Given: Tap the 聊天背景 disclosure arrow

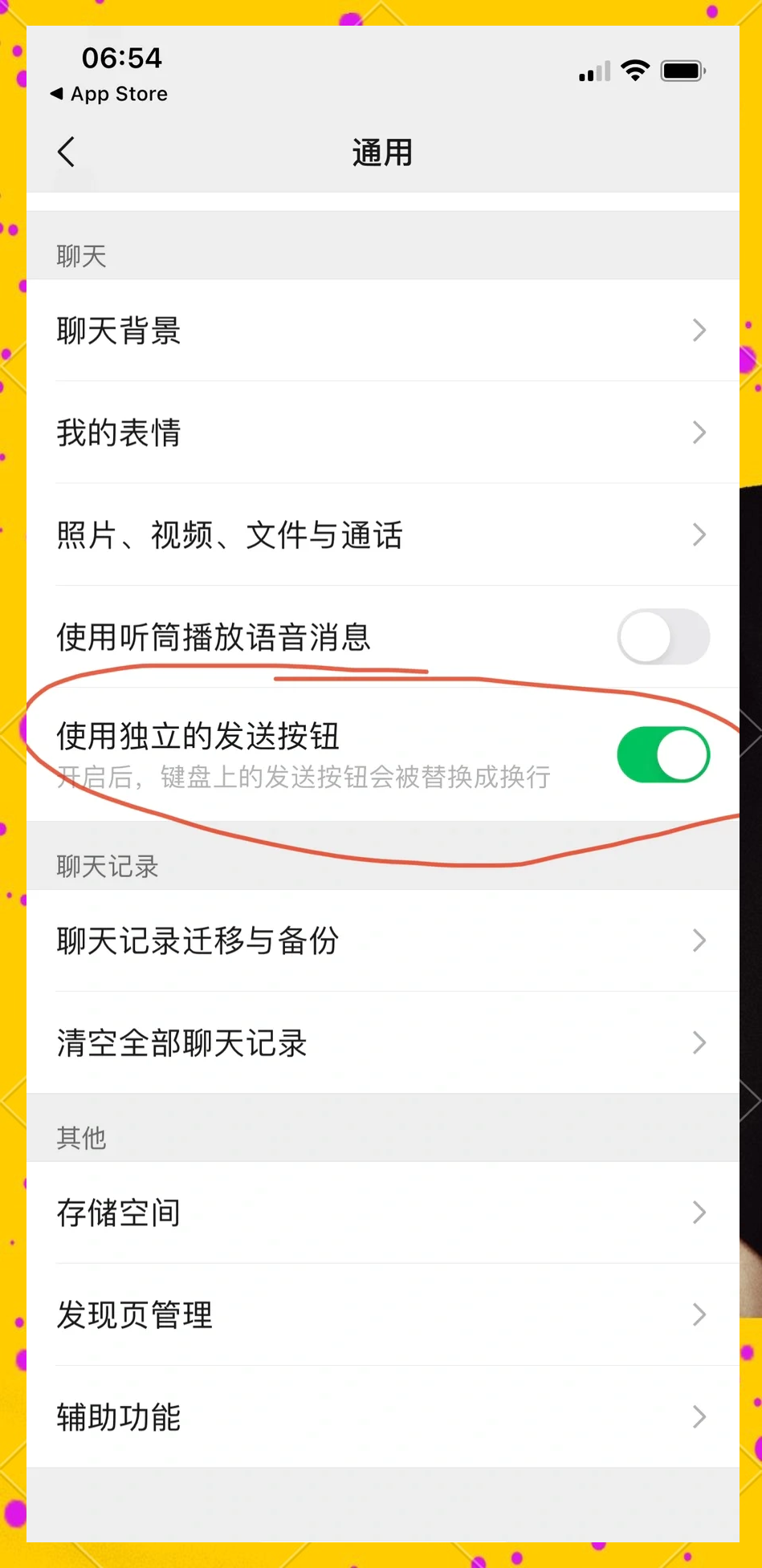Looking at the screenshot, I should point(698,331).
